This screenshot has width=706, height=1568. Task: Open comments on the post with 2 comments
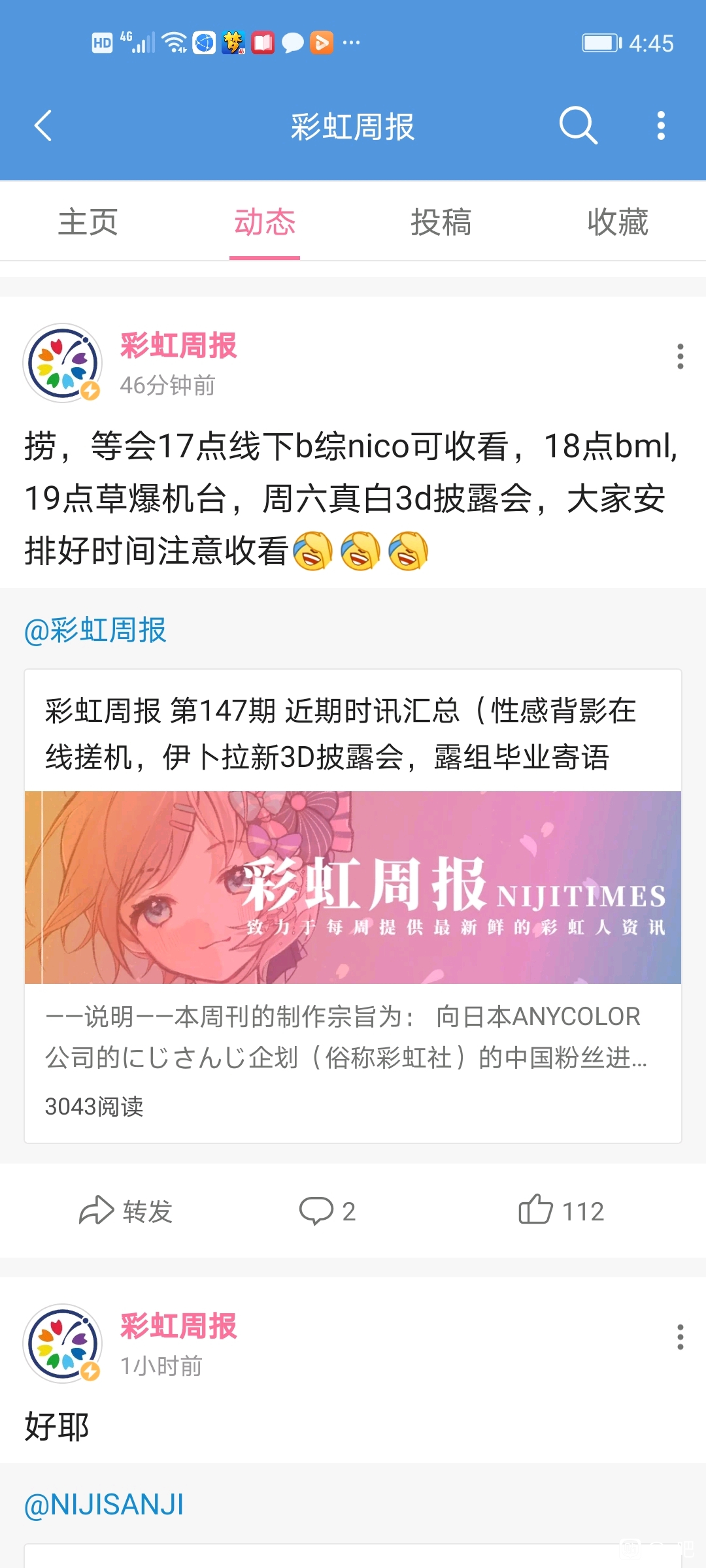coord(327,1211)
